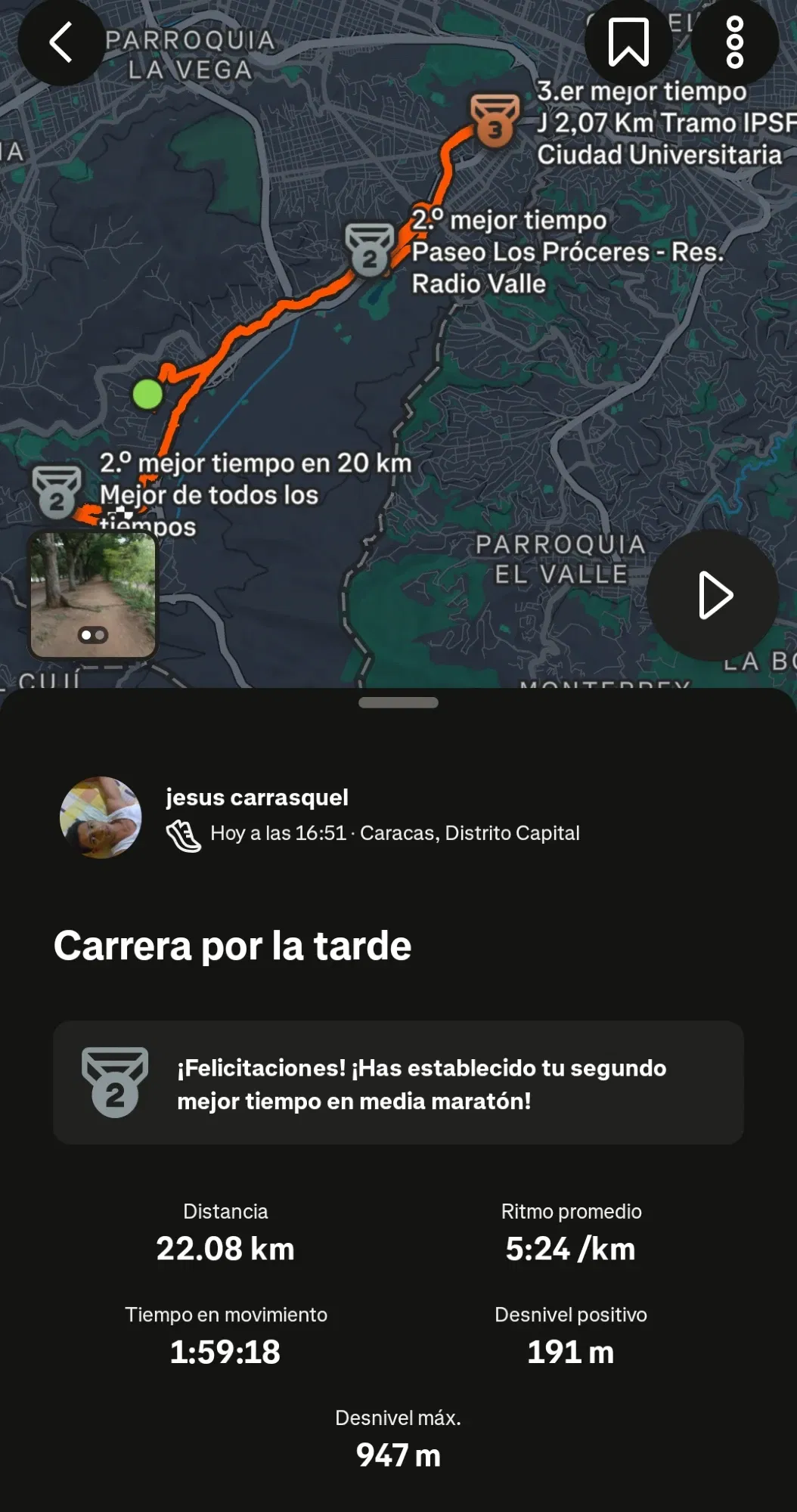797x1512 pixels.
Task: Open the trail photo thumbnail
Action: (93, 594)
